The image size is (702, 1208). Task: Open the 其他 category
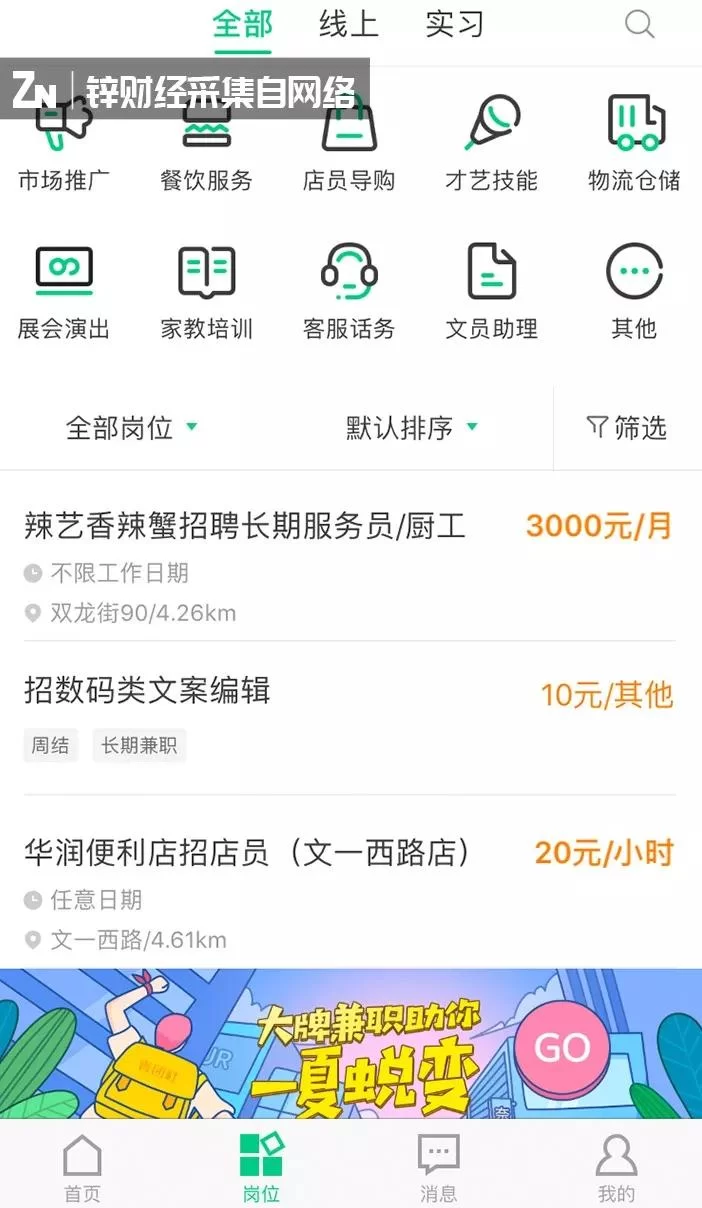(634, 292)
